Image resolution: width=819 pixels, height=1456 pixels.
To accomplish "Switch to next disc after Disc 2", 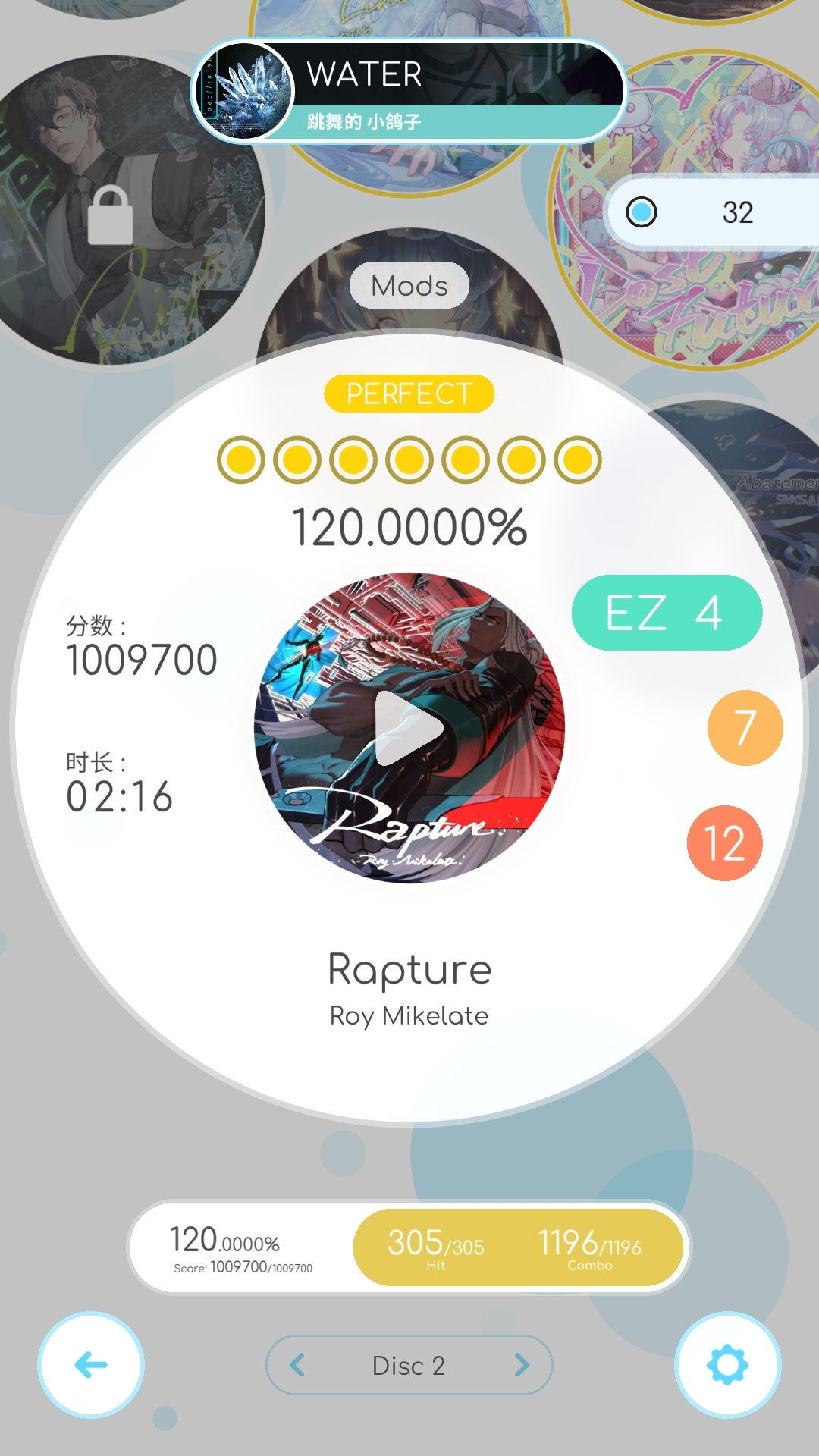I will coord(521,1365).
